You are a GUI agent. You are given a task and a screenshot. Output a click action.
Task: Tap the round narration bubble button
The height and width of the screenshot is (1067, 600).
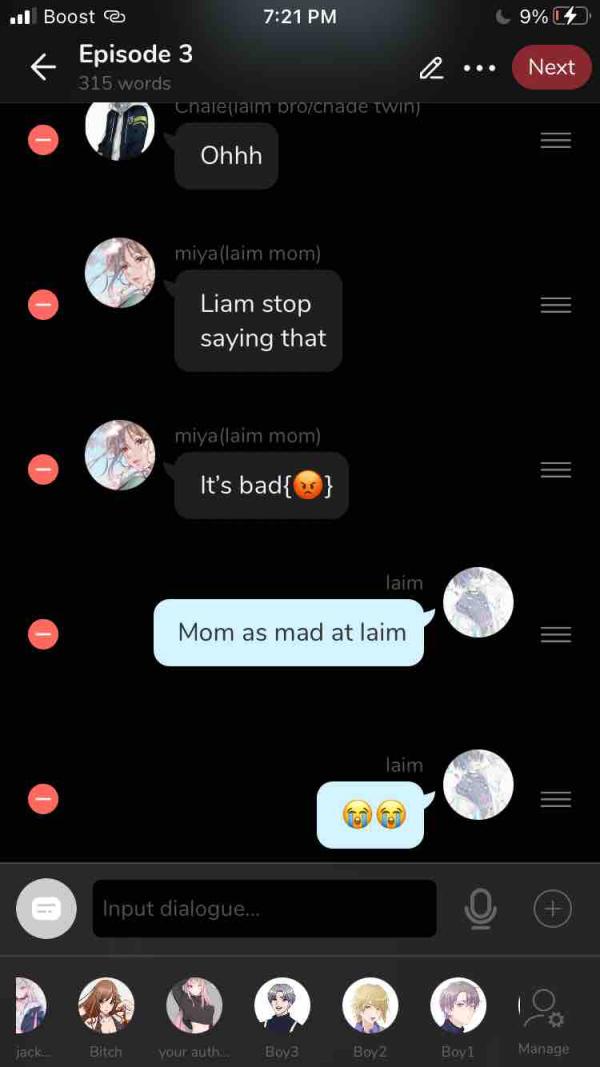click(x=46, y=908)
